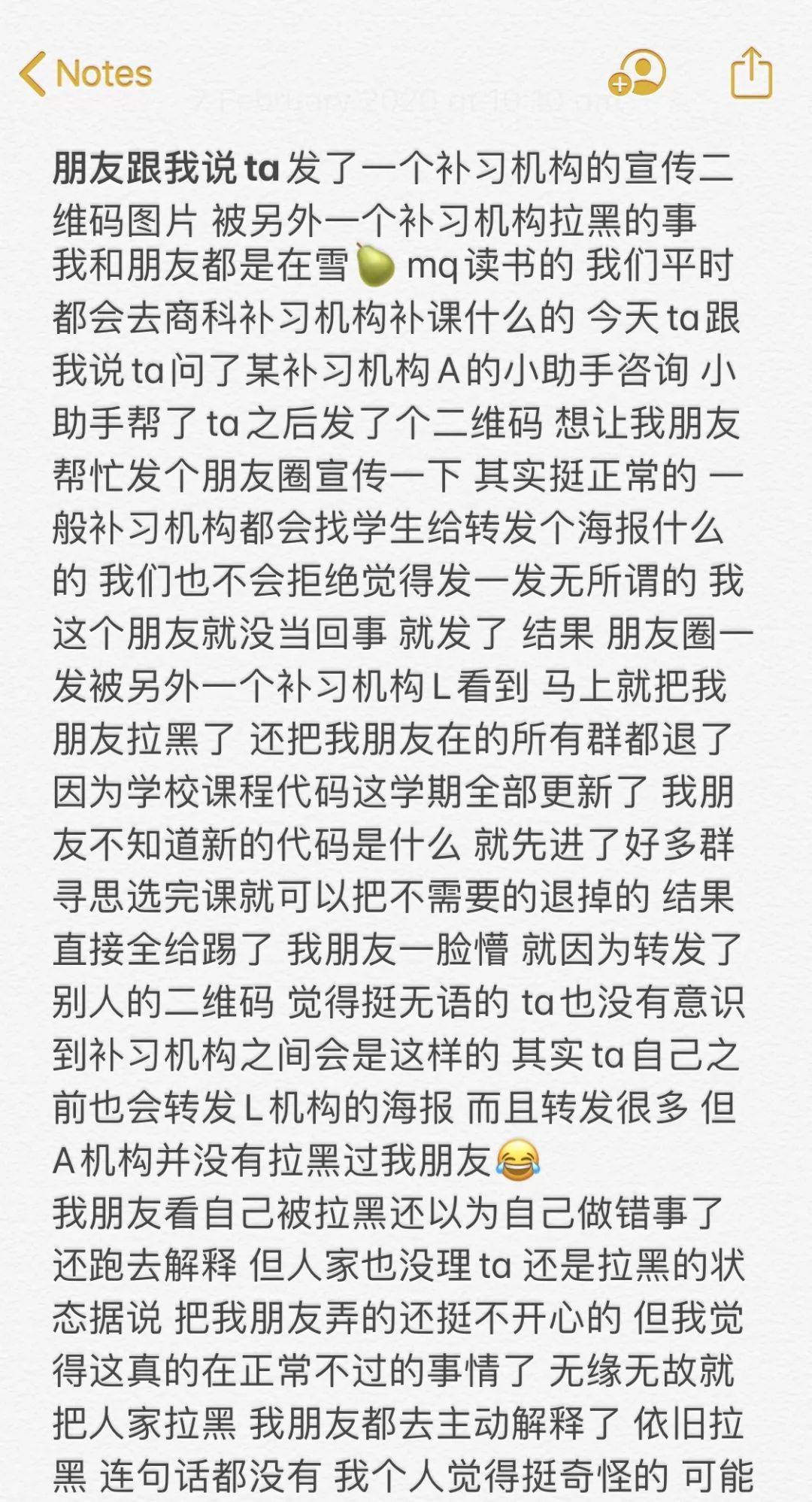Go back to the Notes list
The image size is (812, 1502).
(x=86, y=74)
